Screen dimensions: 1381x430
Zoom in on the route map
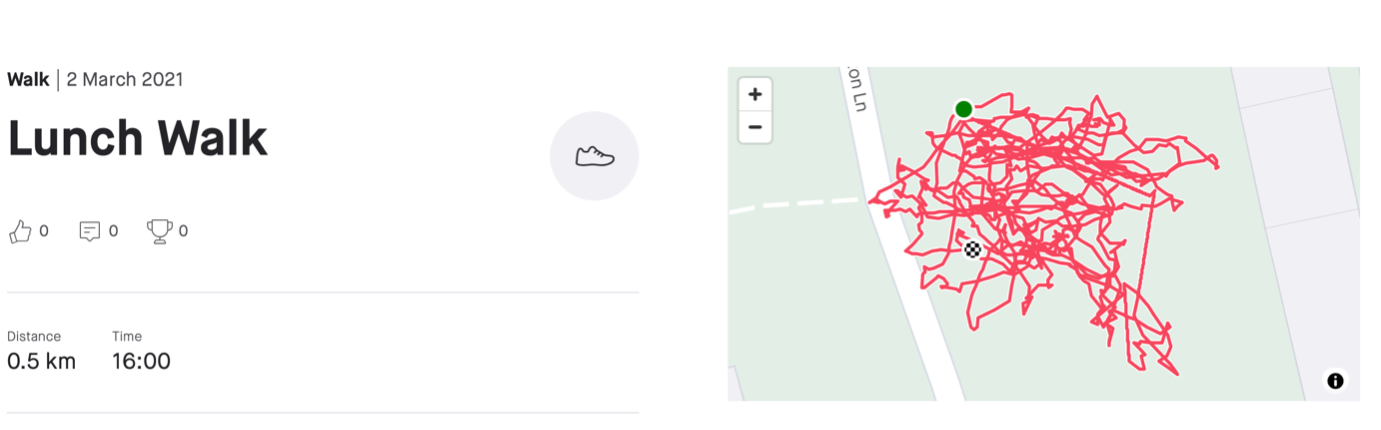click(x=755, y=95)
